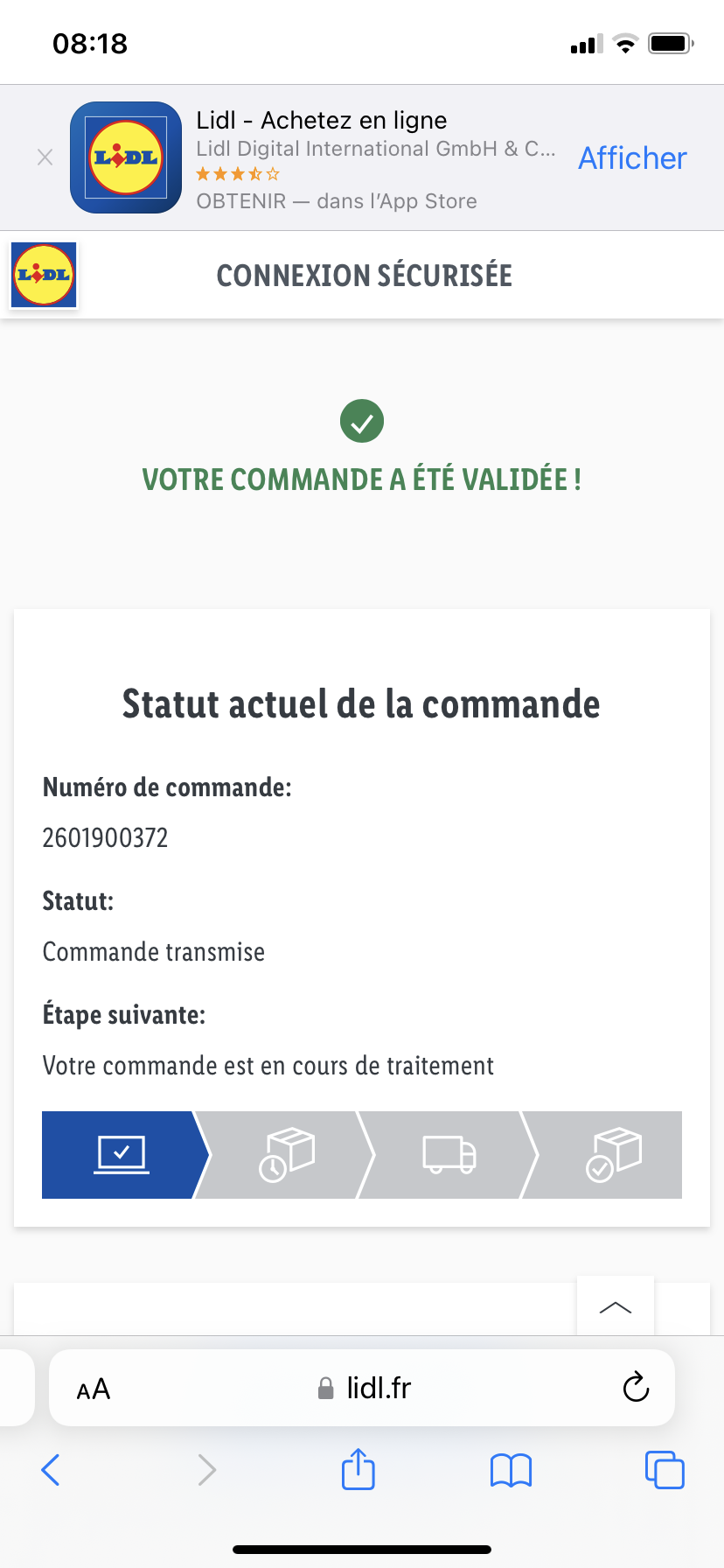Dismiss the Lidl app banner
Viewport: 724px width, 1568px height.
(45, 157)
